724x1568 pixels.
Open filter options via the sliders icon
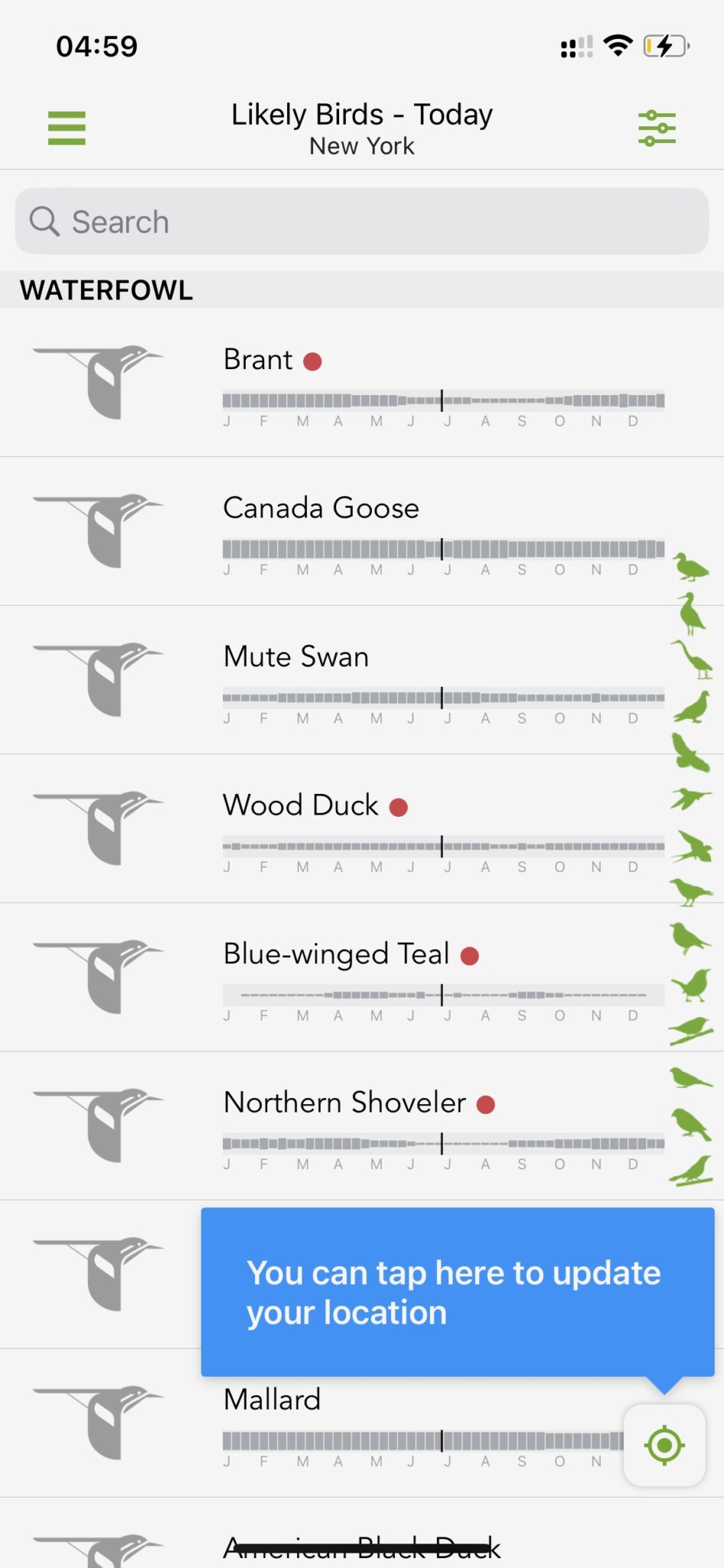coord(657,127)
